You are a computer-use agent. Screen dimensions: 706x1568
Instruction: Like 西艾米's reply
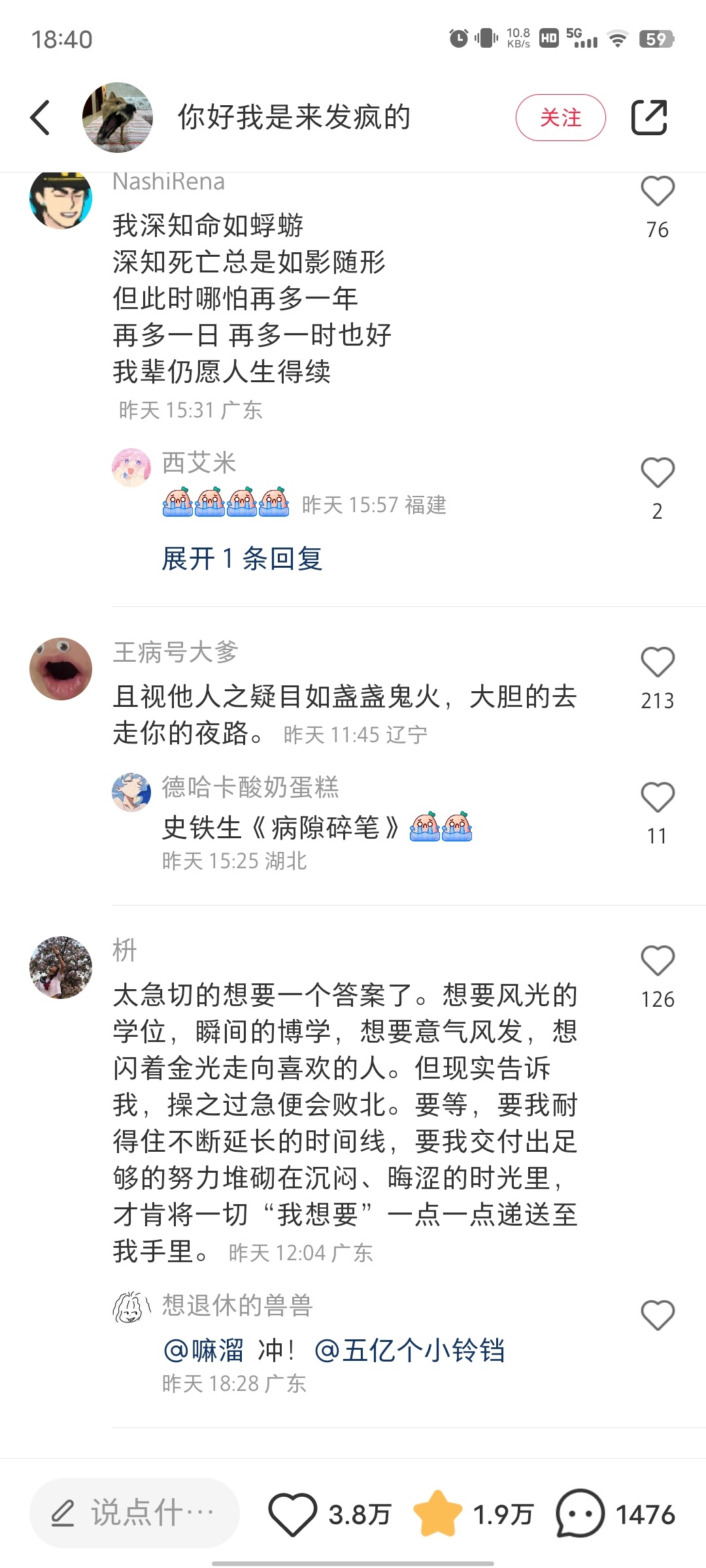pos(657,473)
